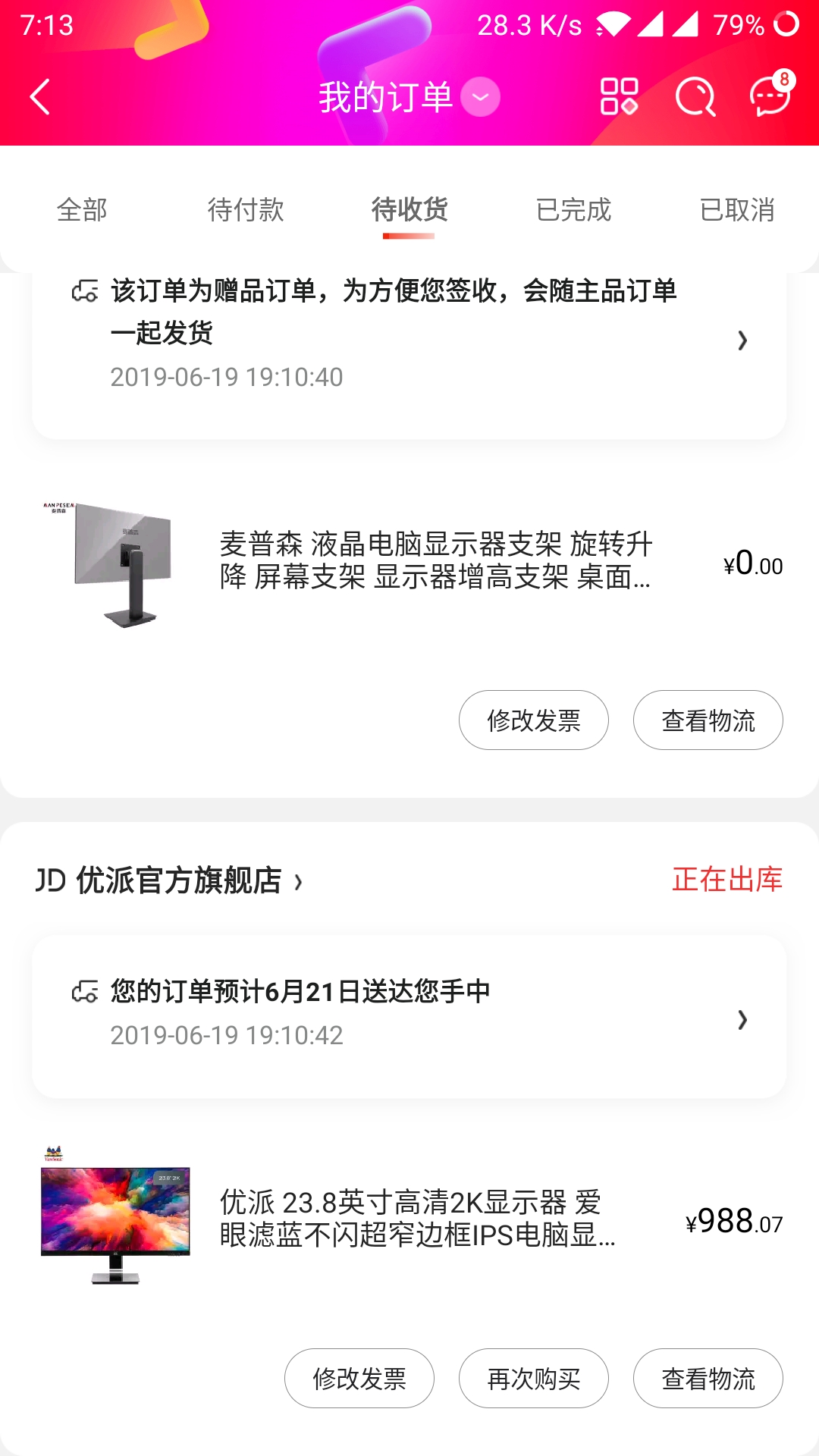Image resolution: width=819 pixels, height=1456 pixels.
Task: Switch to the 已完成 tab
Action: (573, 210)
